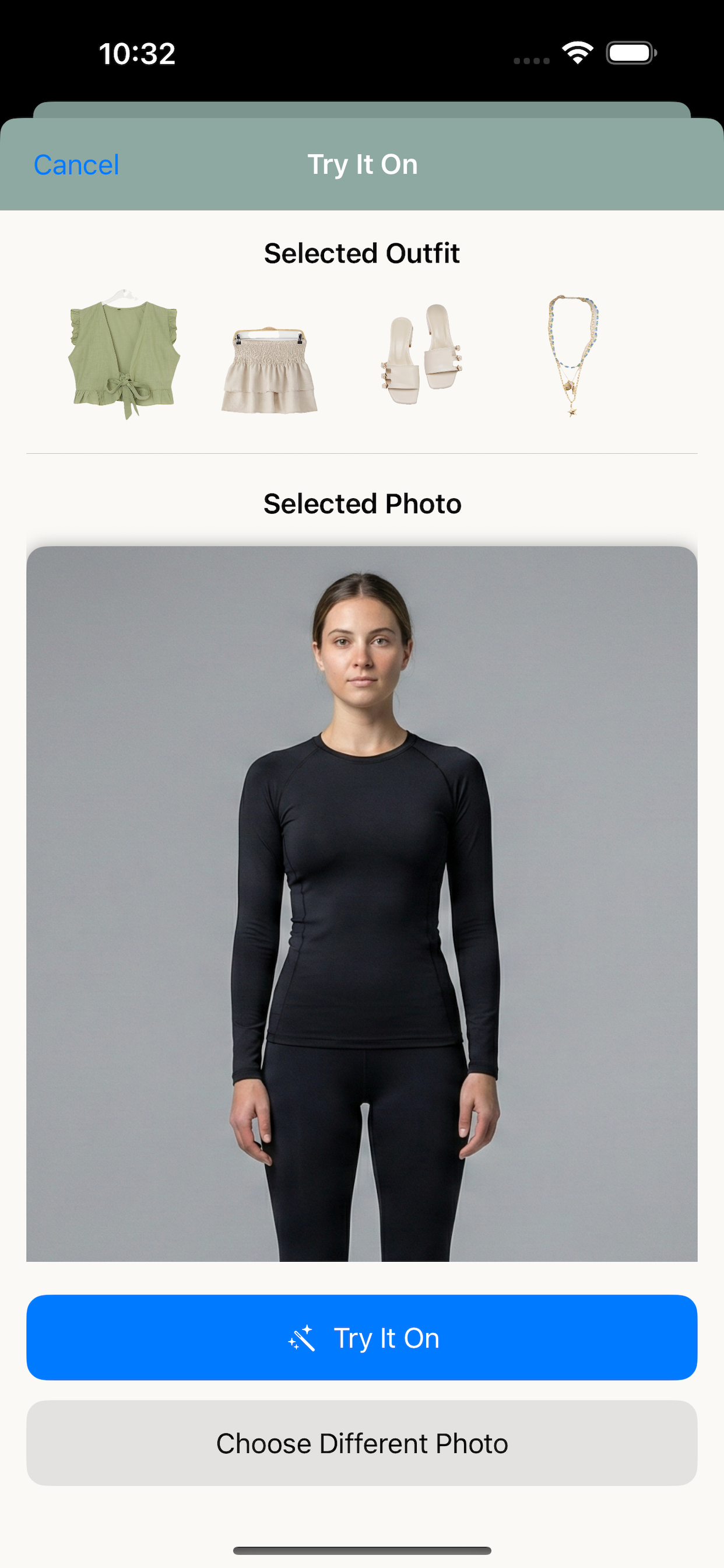
Task: Select the beige ruffle skirt thumbnail
Action: point(269,370)
